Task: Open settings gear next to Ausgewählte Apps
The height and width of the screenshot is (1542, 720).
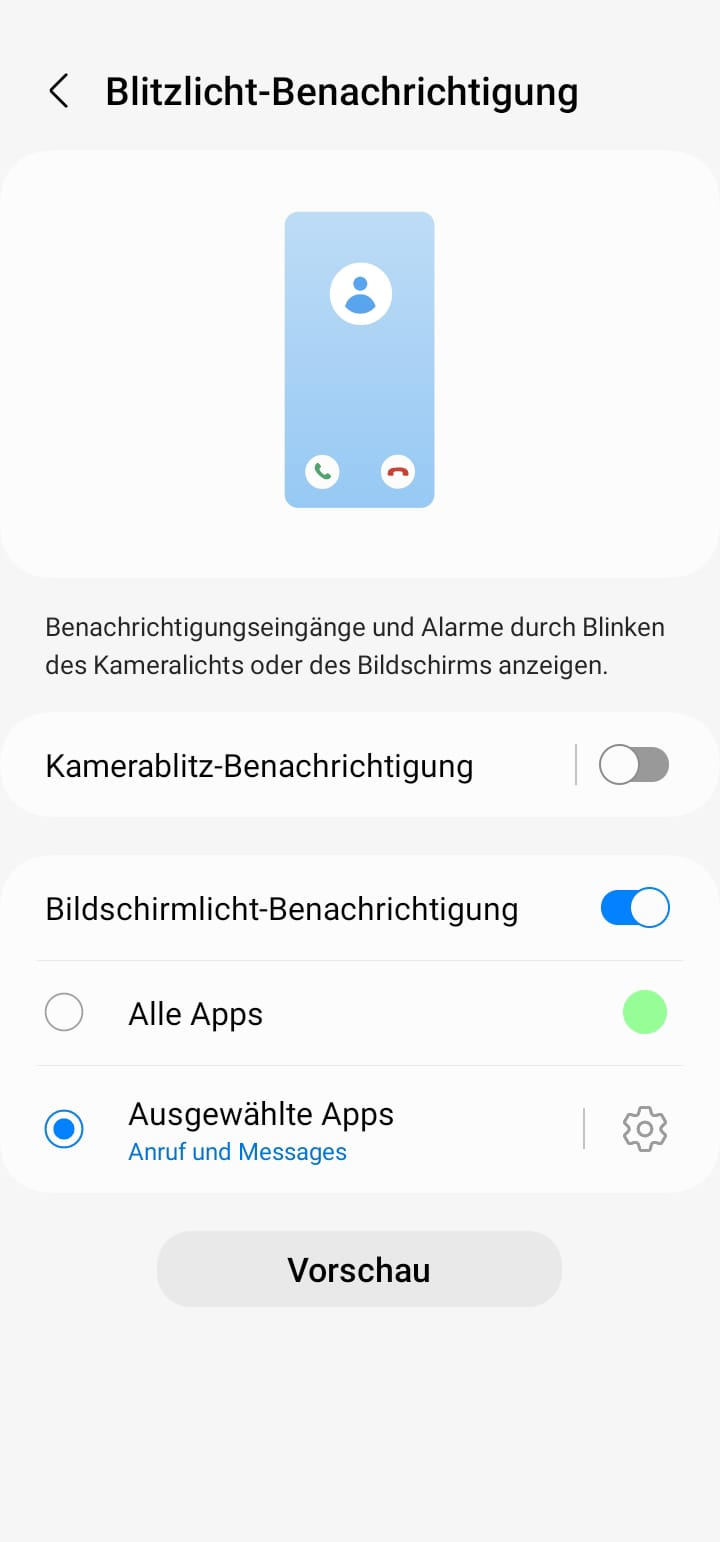Action: pos(644,1129)
